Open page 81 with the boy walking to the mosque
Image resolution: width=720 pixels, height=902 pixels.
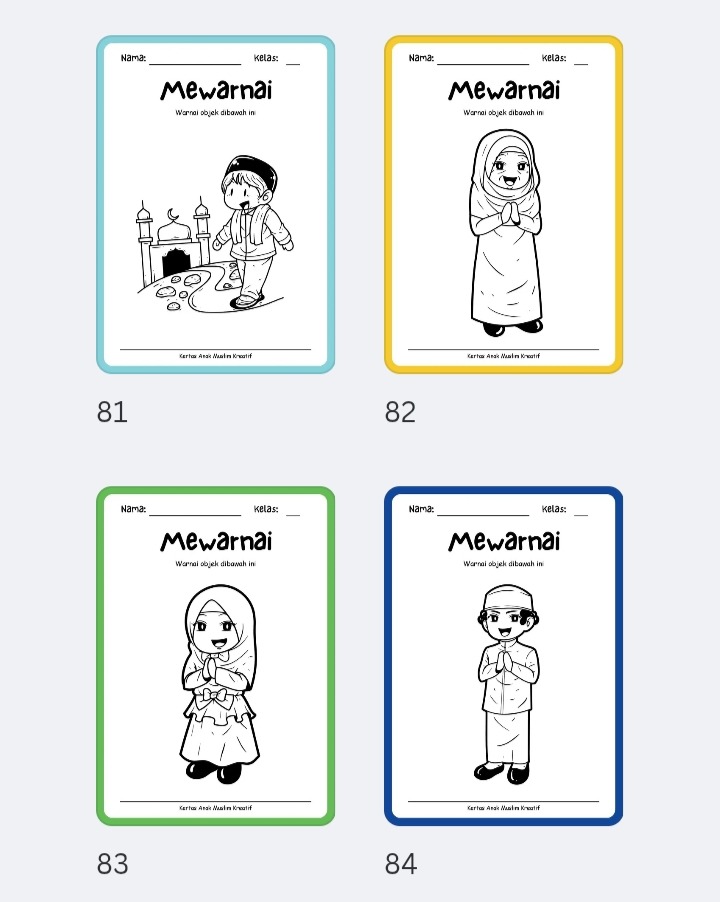(x=215, y=205)
